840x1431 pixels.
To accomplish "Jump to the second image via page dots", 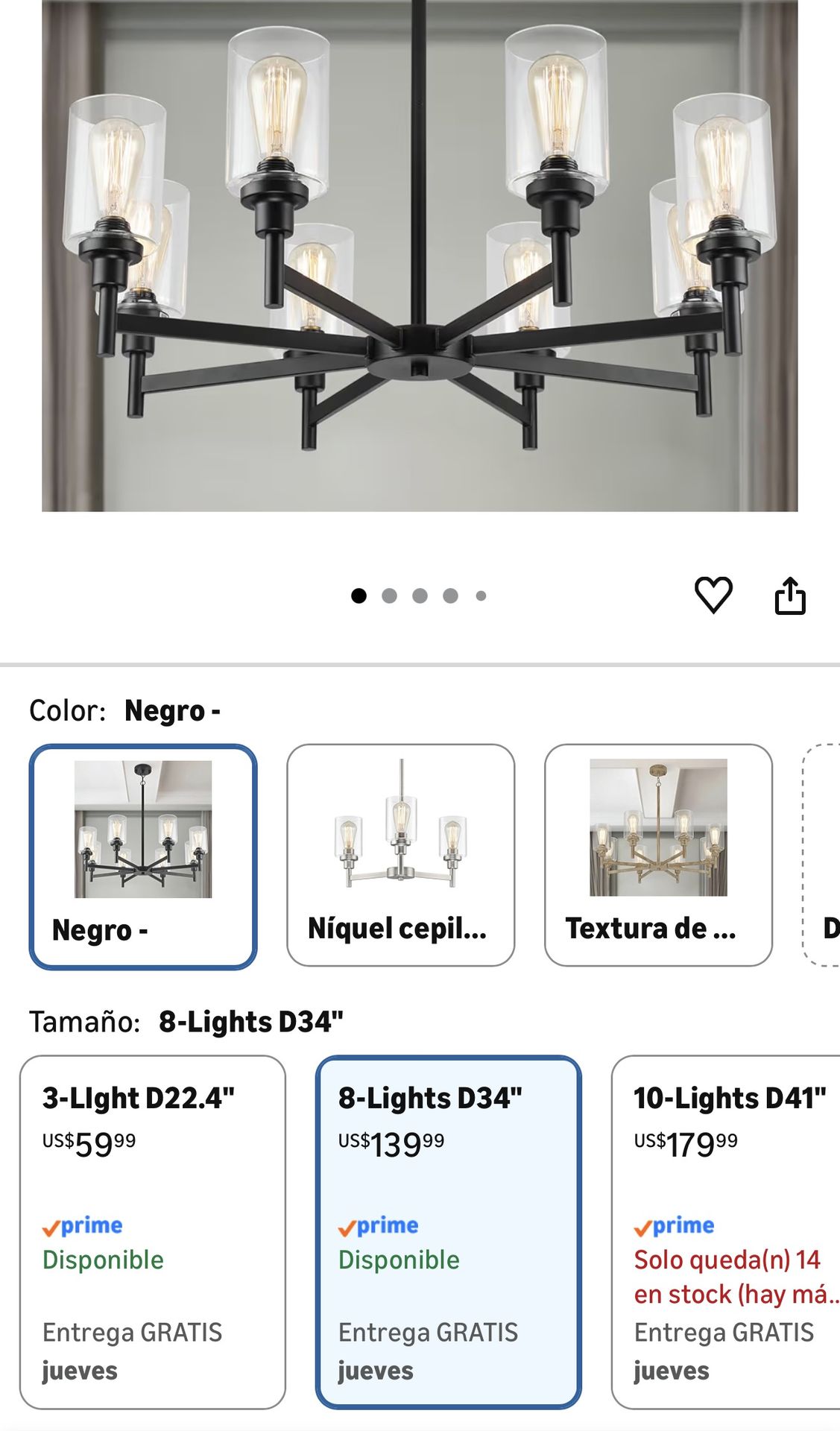I will pos(389,596).
